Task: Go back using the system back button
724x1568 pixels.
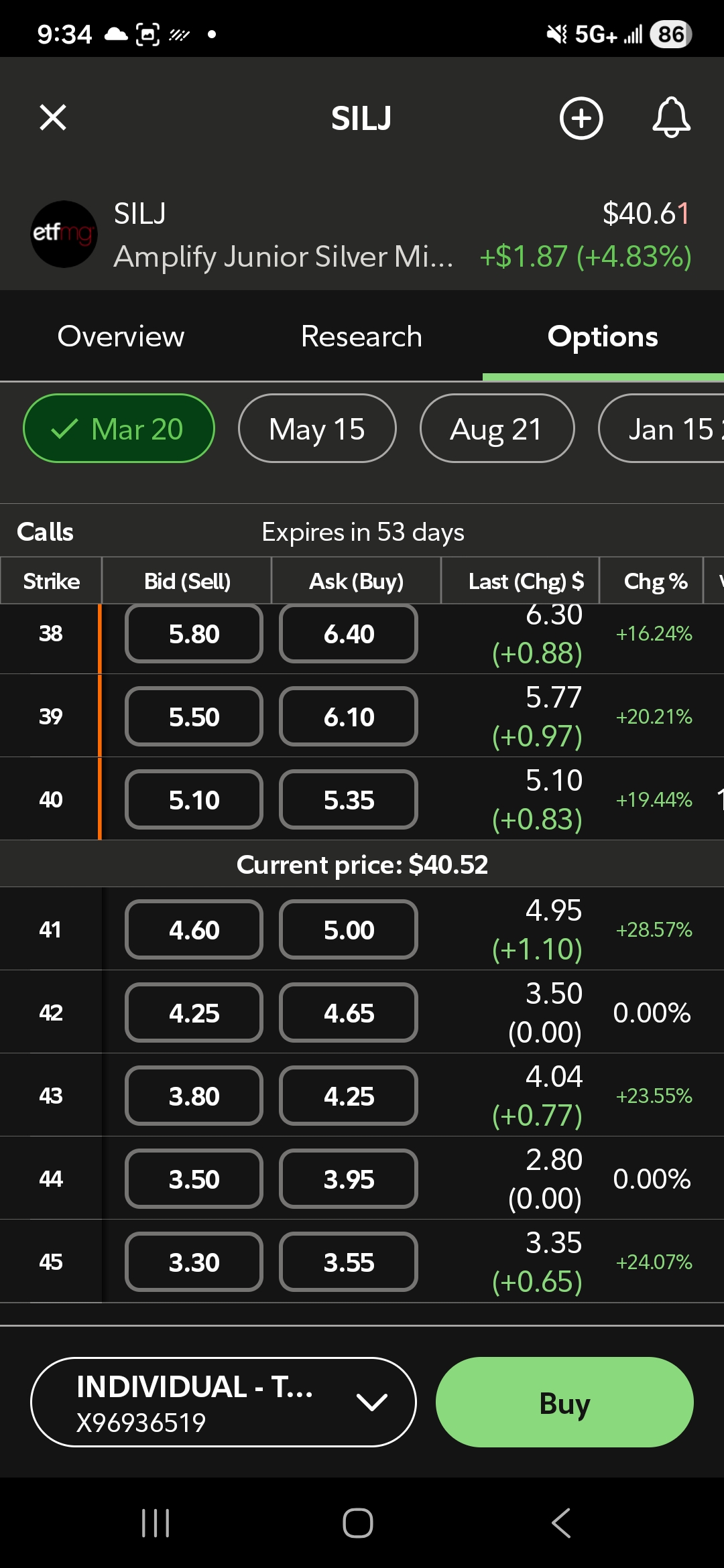Action: (561, 1523)
